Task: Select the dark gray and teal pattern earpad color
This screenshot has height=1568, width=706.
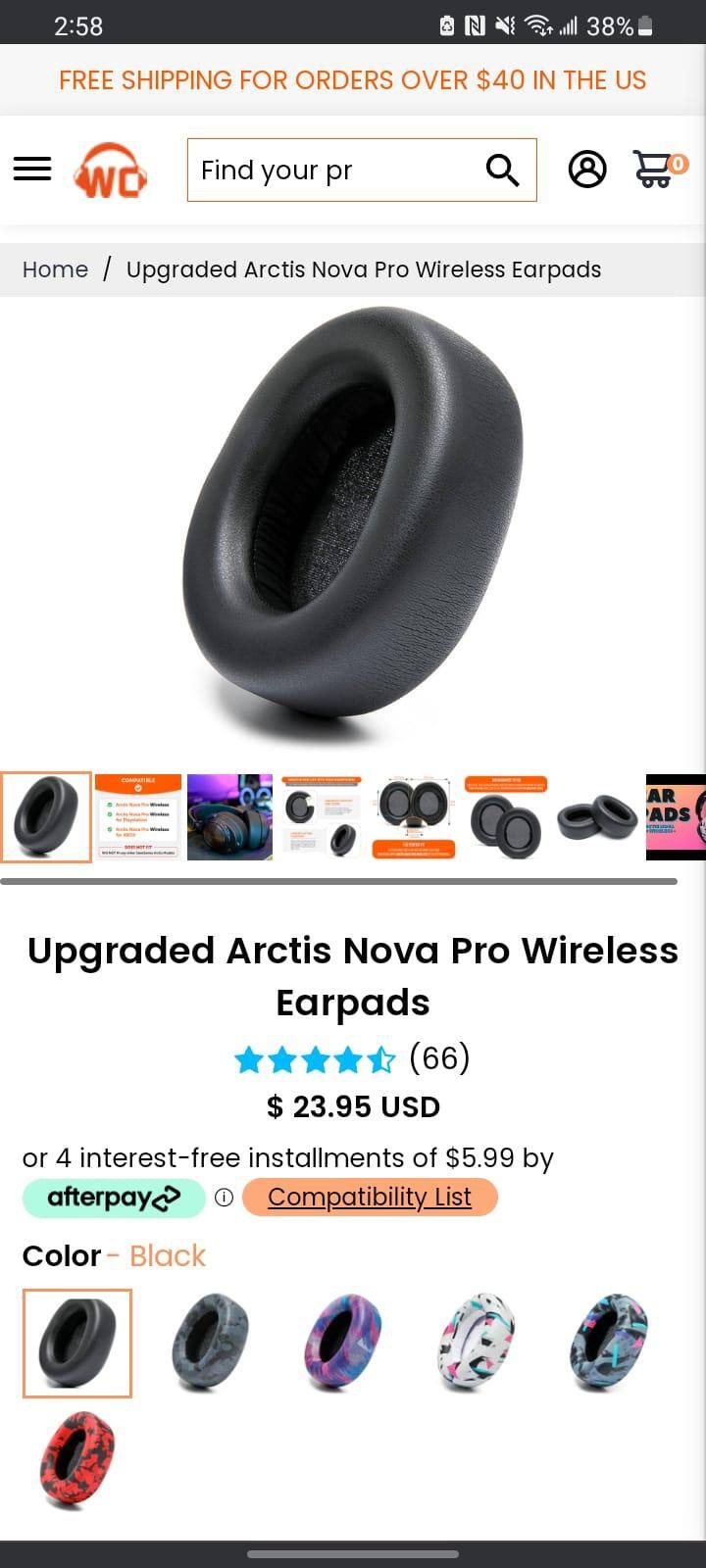Action: [x=609, y=1343]
